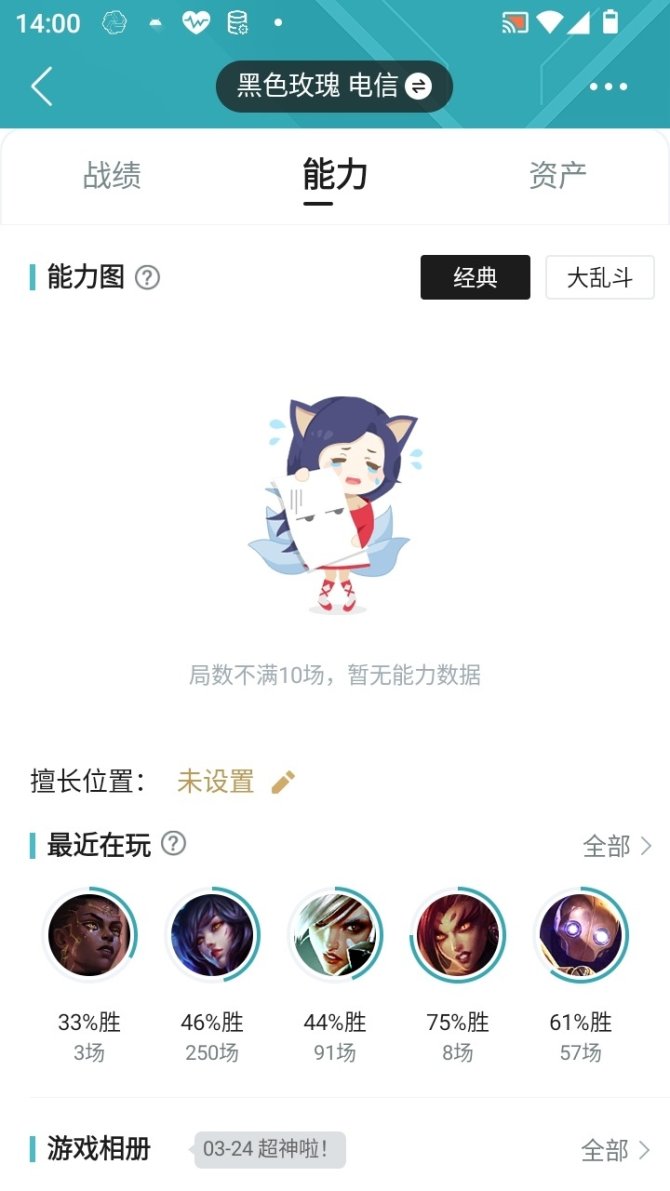
Task: View 全部 in 游戏相册
Action: coord(616,1151)
